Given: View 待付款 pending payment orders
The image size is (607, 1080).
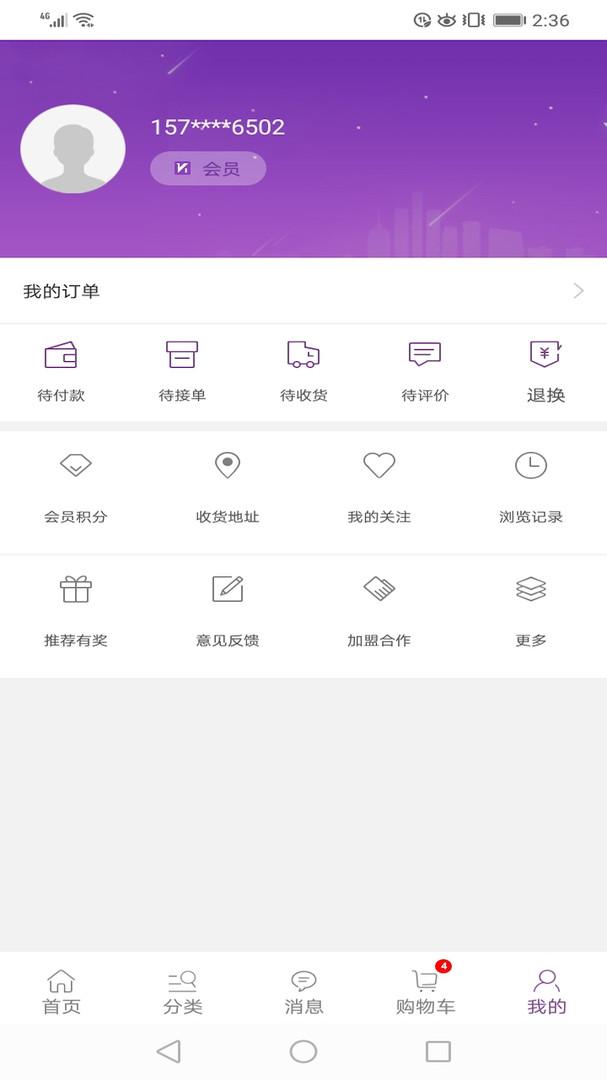Looking at the screenshot, I should tap(61, 371).
